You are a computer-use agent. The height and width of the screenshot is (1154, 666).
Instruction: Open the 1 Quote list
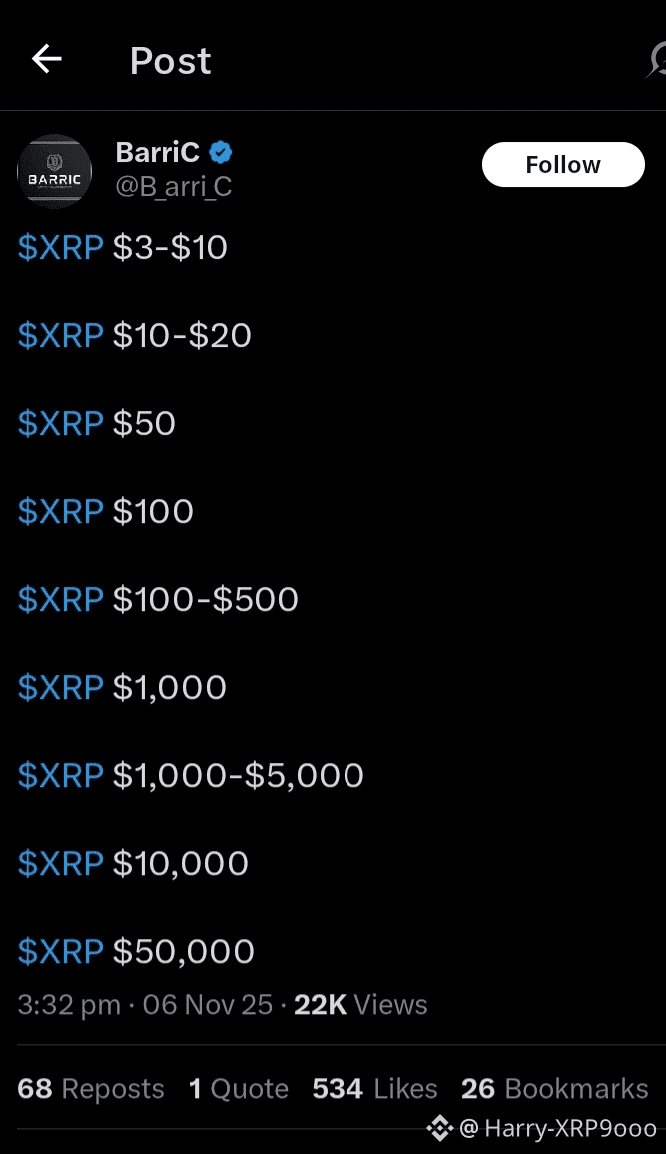coord(239,1089)
